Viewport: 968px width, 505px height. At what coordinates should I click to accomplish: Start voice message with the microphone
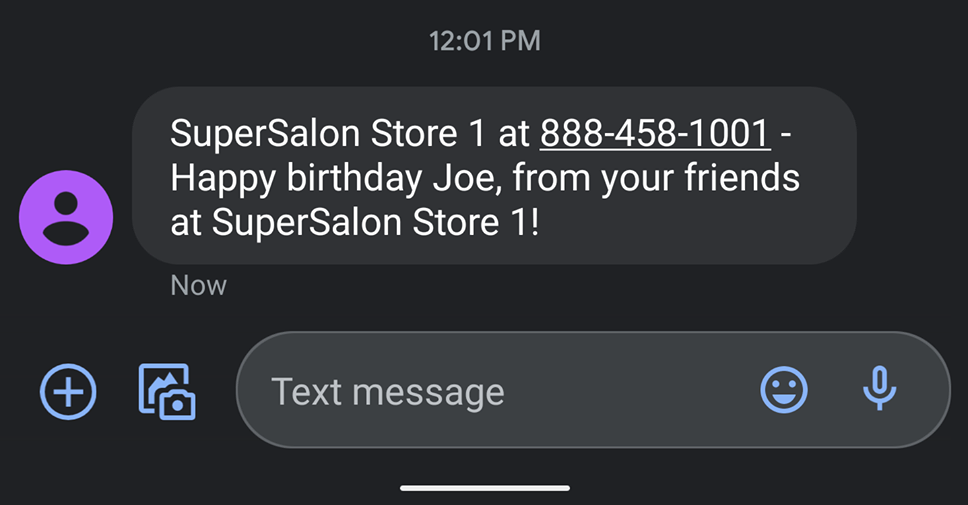879,389
